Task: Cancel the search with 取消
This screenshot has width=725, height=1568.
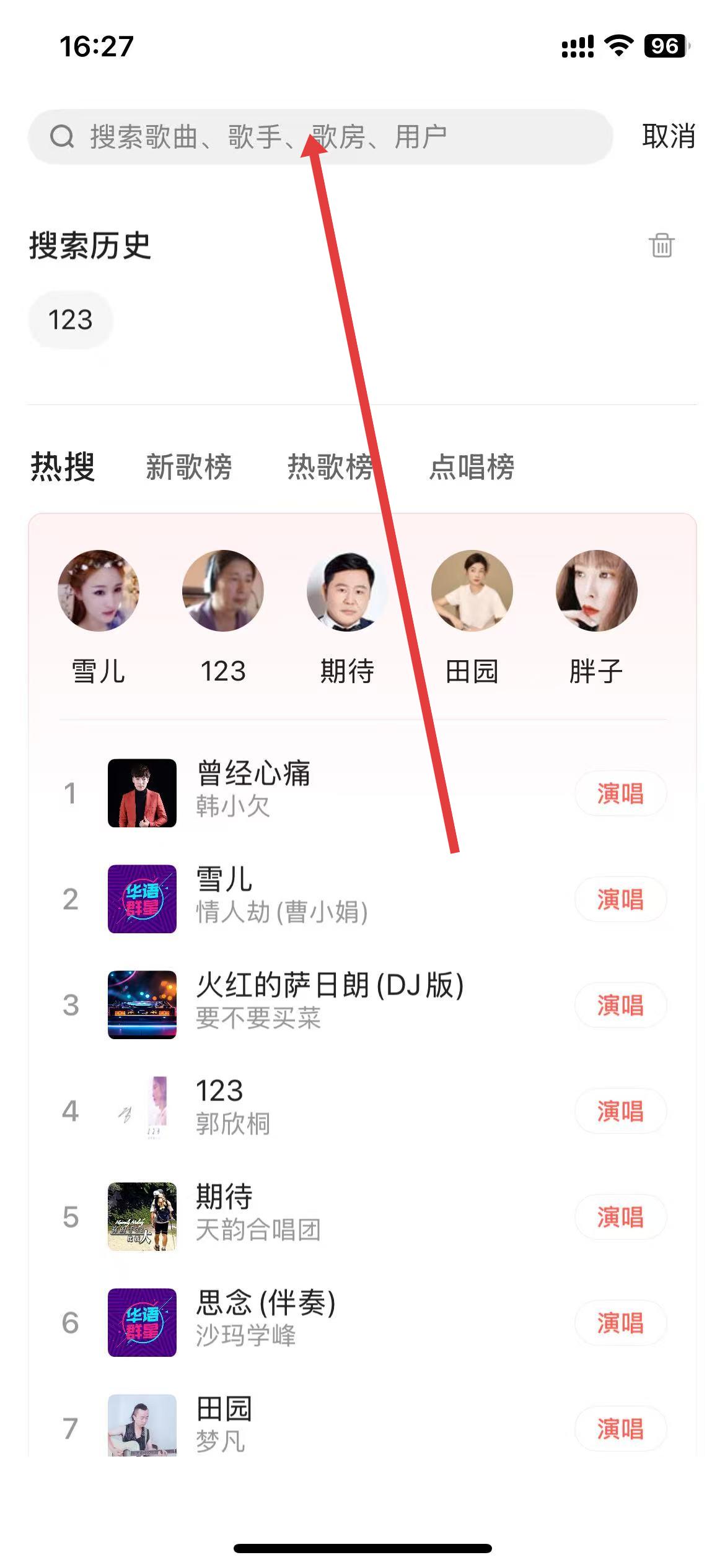Action: pos(668,136)
